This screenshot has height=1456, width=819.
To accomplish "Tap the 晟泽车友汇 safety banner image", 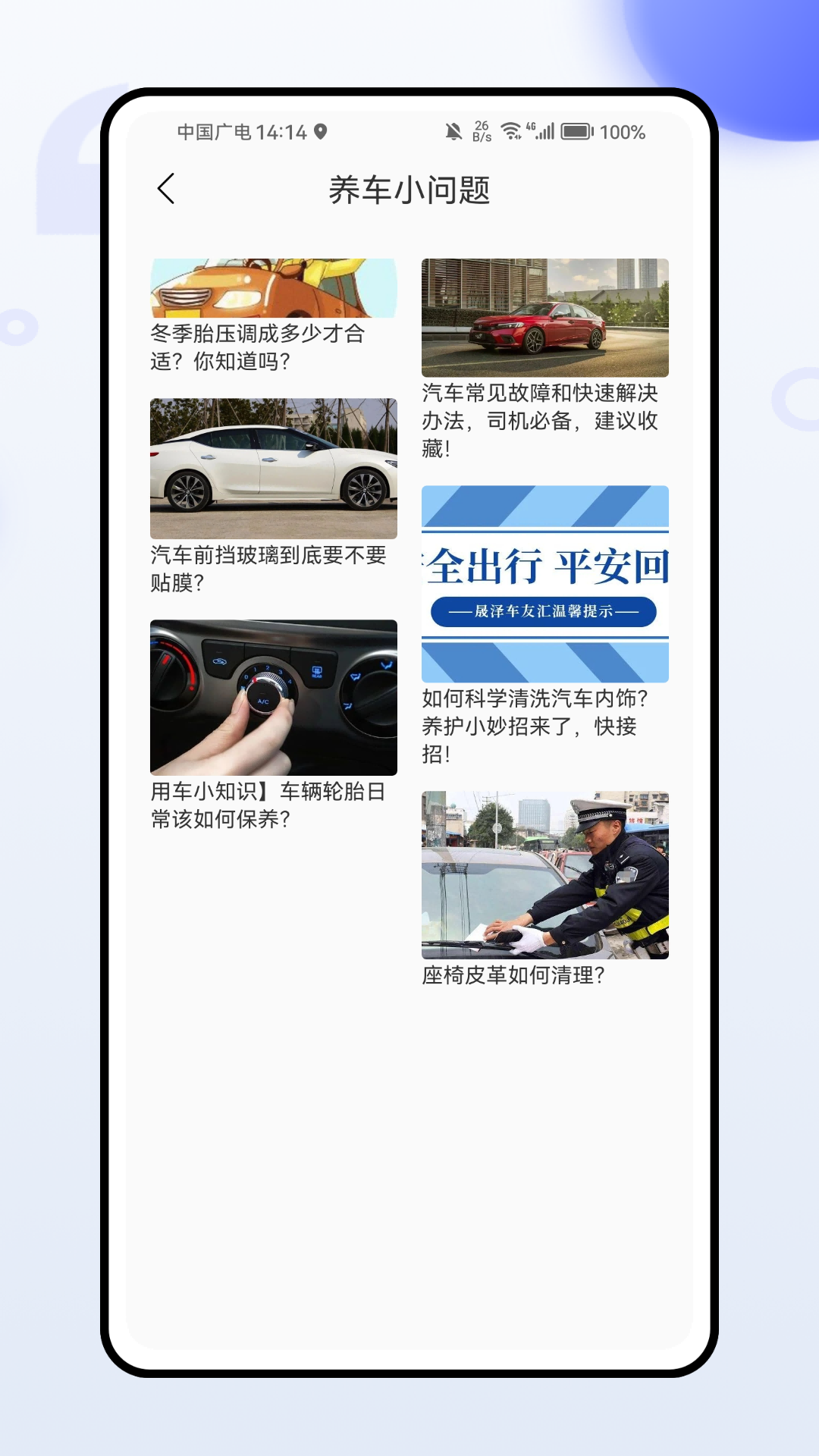I will coord(544,584).
